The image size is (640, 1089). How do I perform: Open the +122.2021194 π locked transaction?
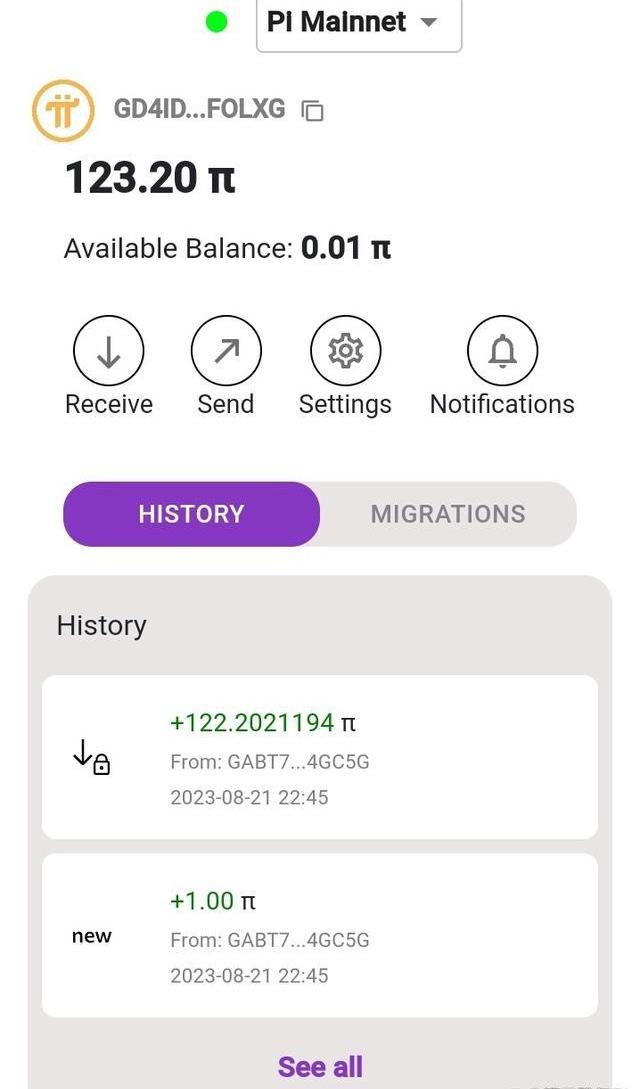tap(320, 758)
